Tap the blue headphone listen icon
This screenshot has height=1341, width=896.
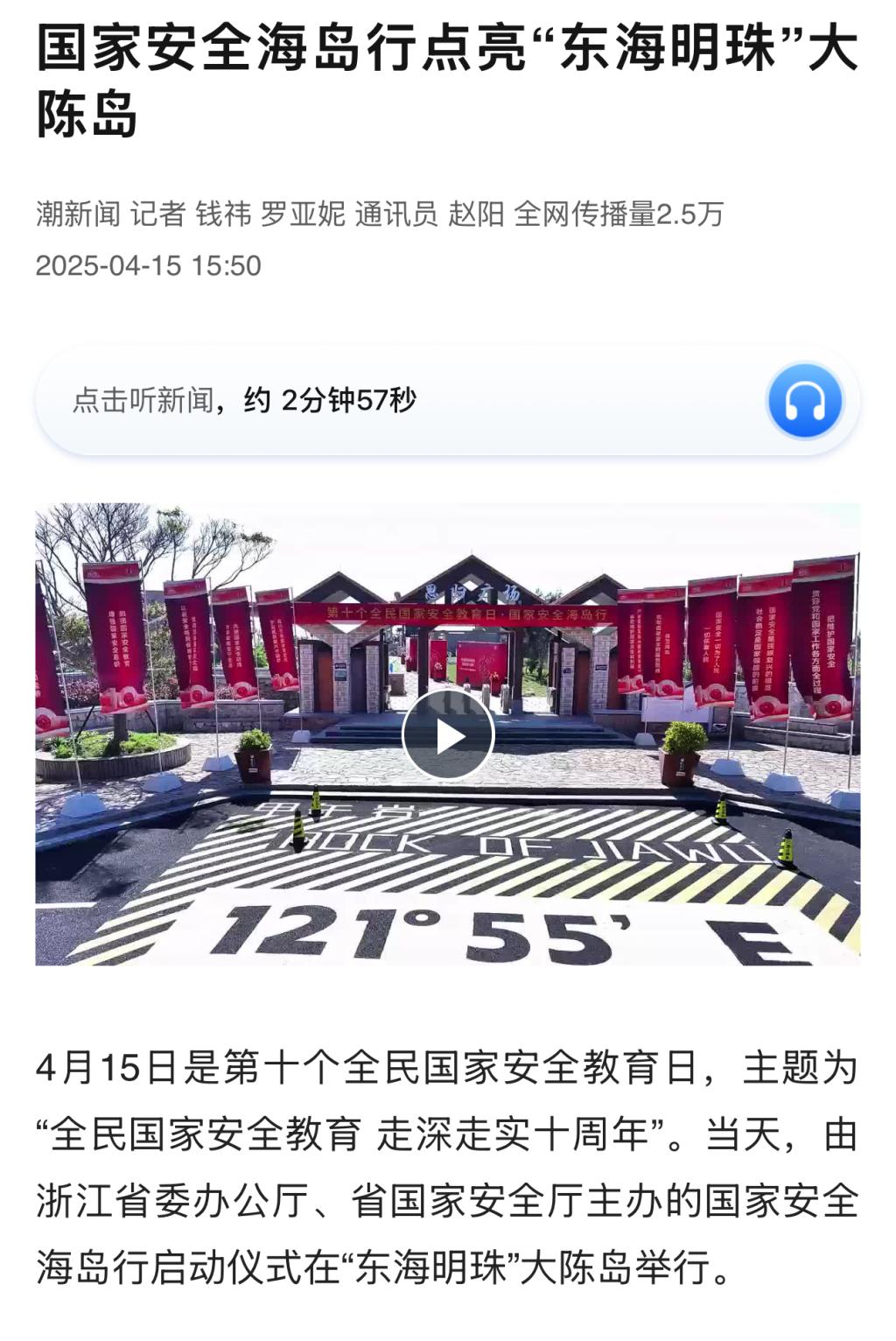[804, 401]
